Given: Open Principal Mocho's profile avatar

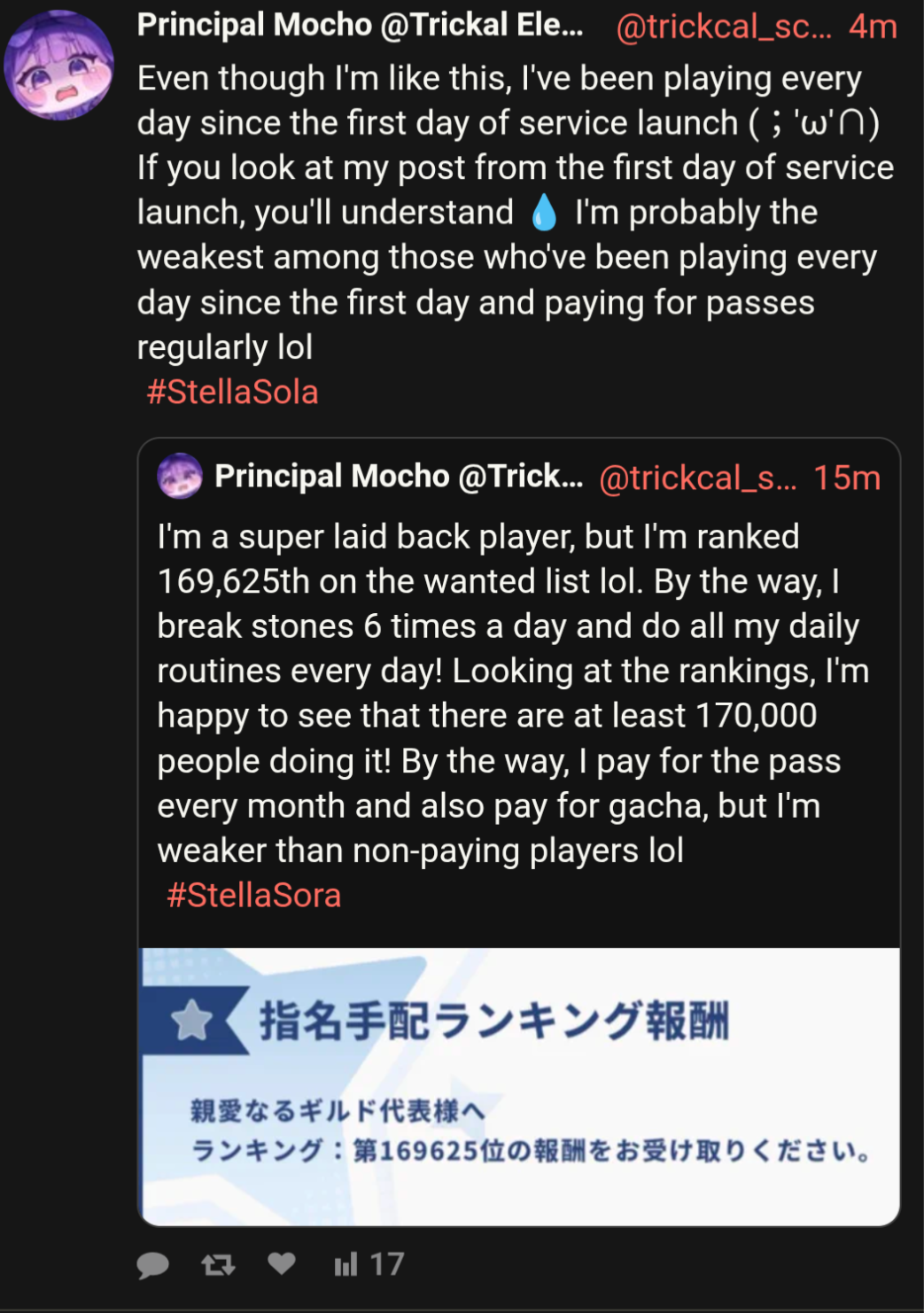Looking at the screenshot, I should [58, 65].
